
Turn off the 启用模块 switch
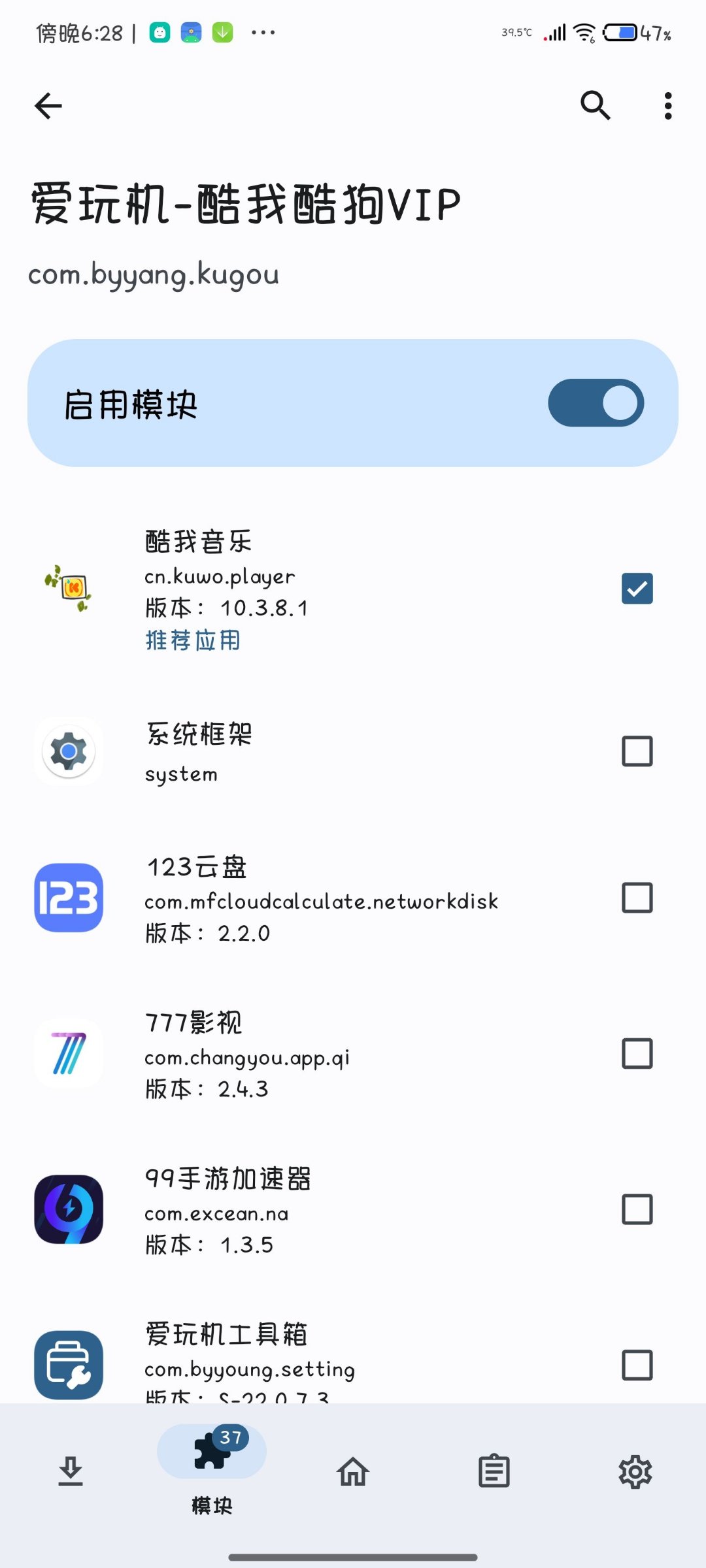596,403
